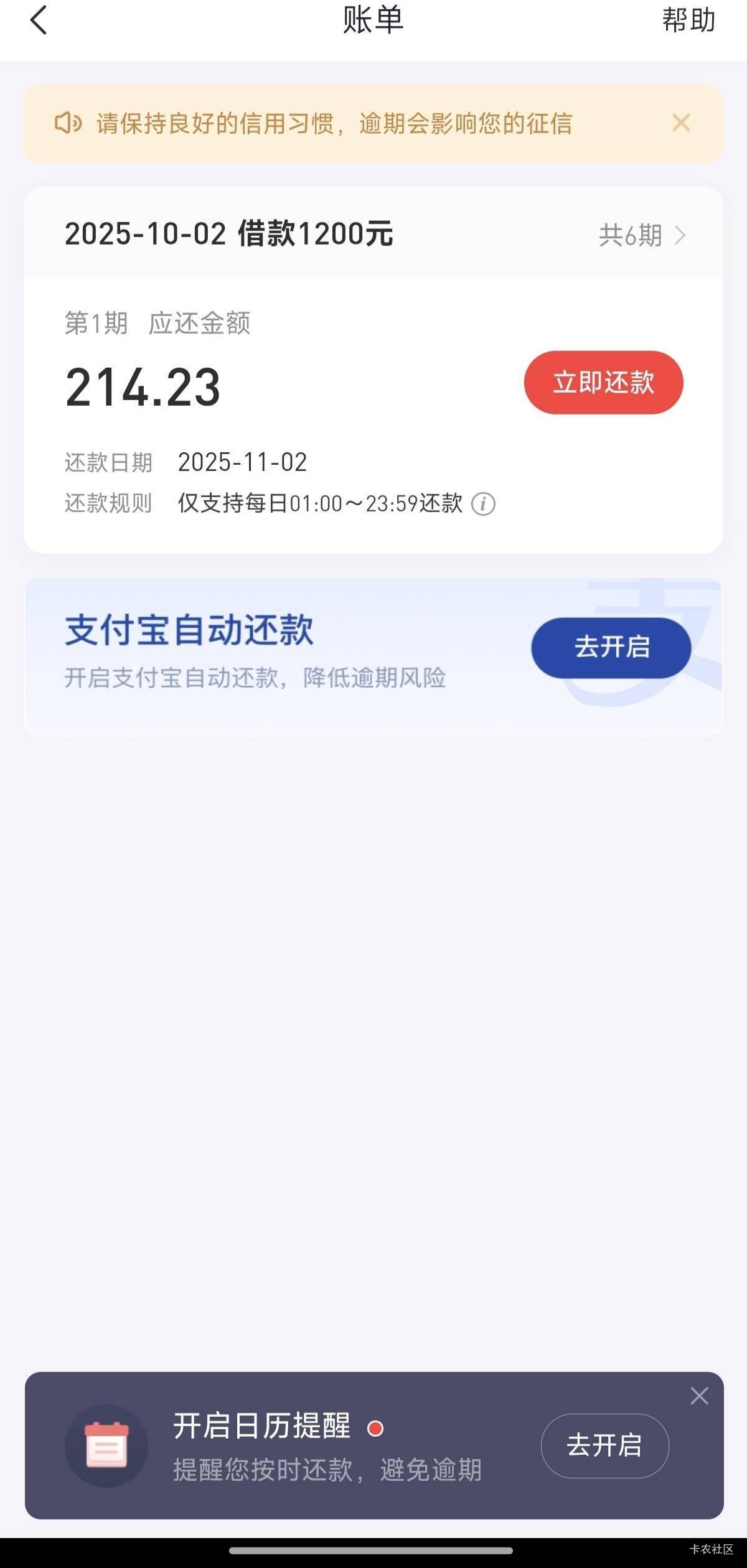Dismiss the credit habit notice banner
747x1568 pixels.
pos(681,123)
